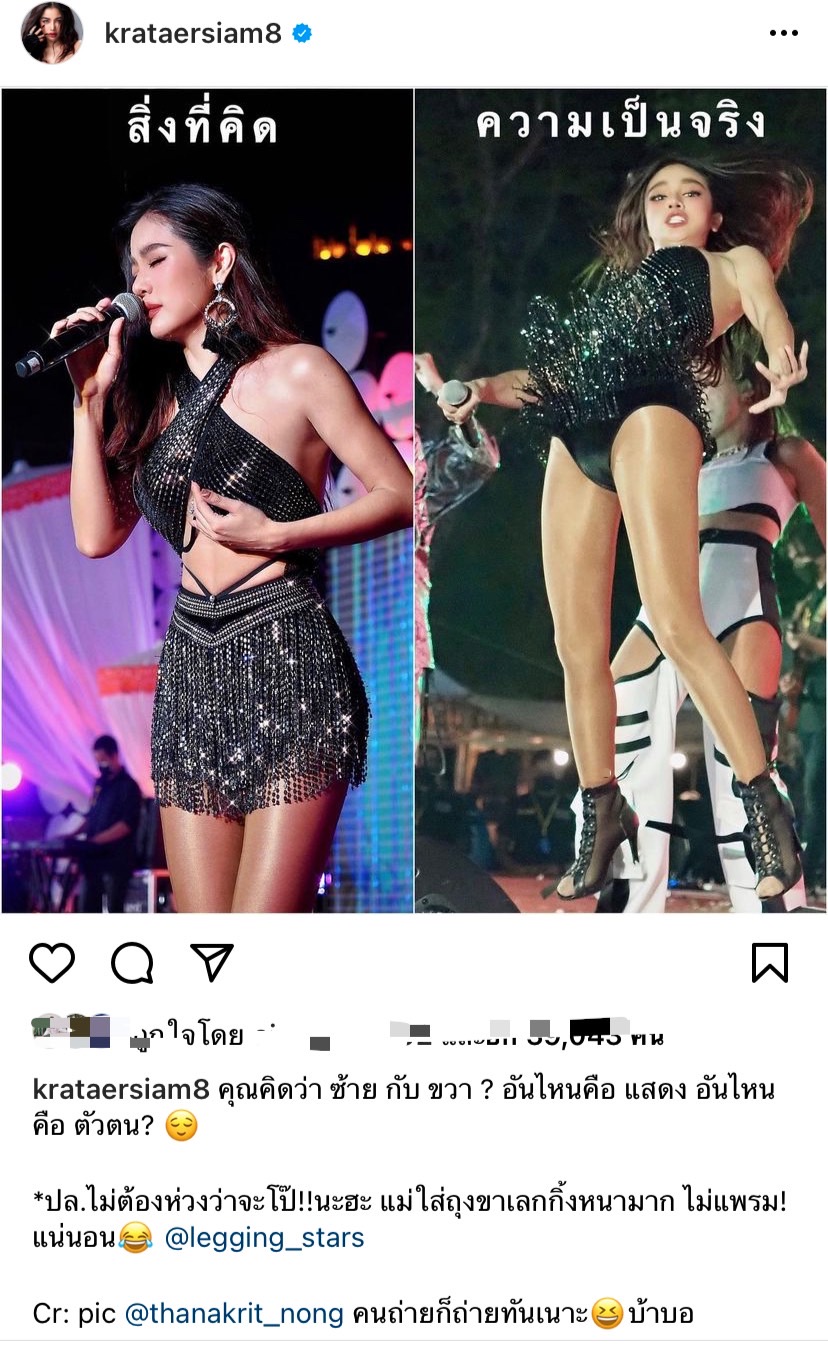Open the post image full view
The image size is (828, 1345).
(x=414, y=500)
